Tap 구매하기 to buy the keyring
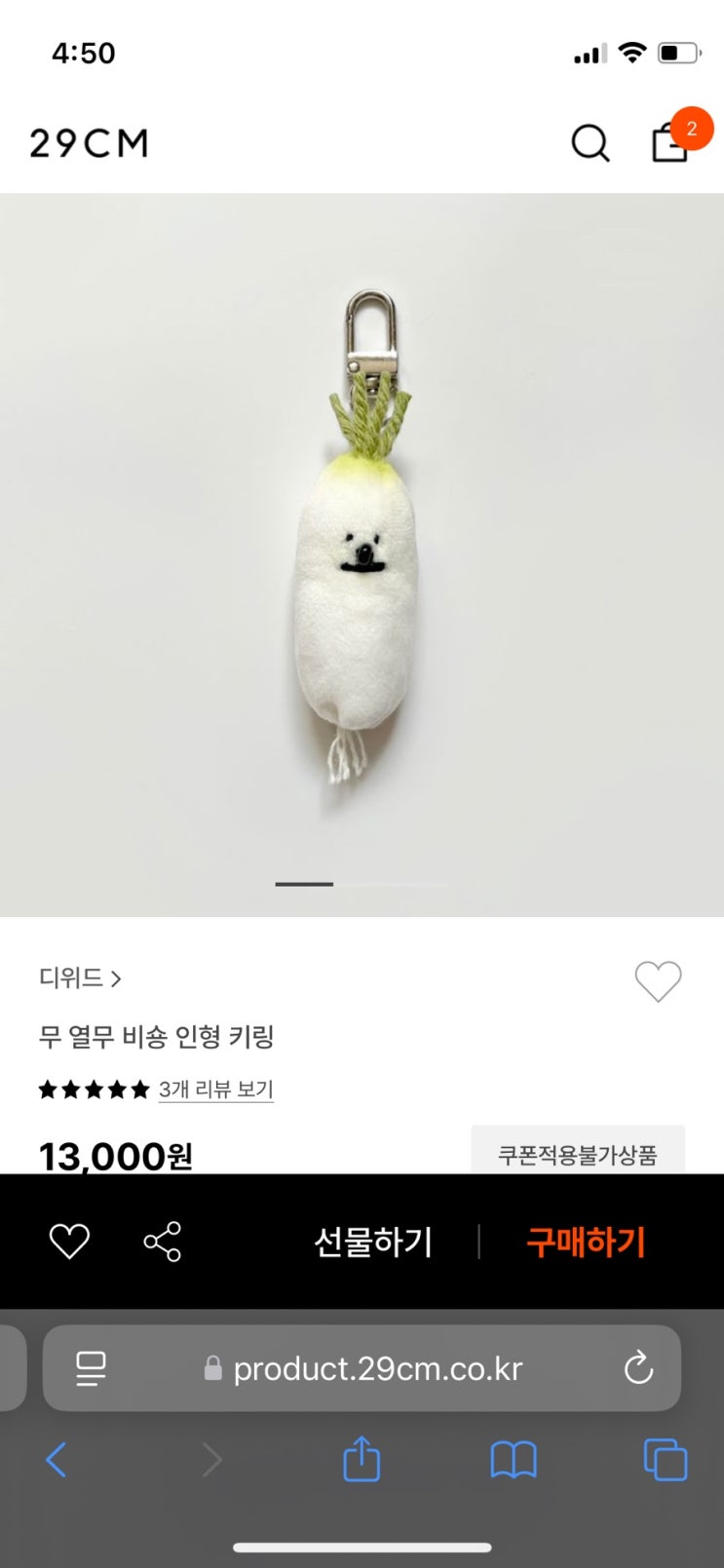 click(x=586, y=1242)
